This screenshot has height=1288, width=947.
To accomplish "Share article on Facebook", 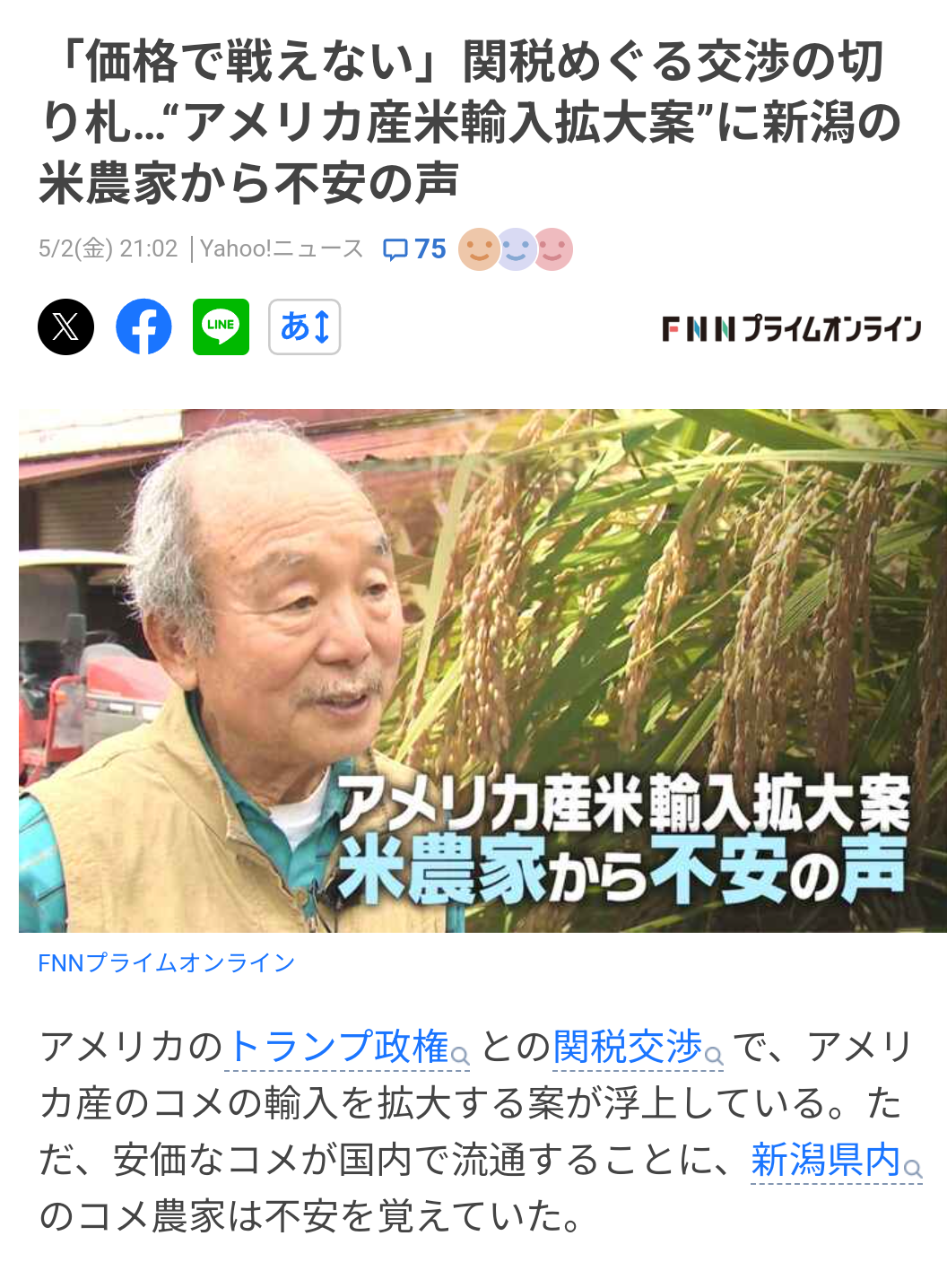I will point(143,326).
